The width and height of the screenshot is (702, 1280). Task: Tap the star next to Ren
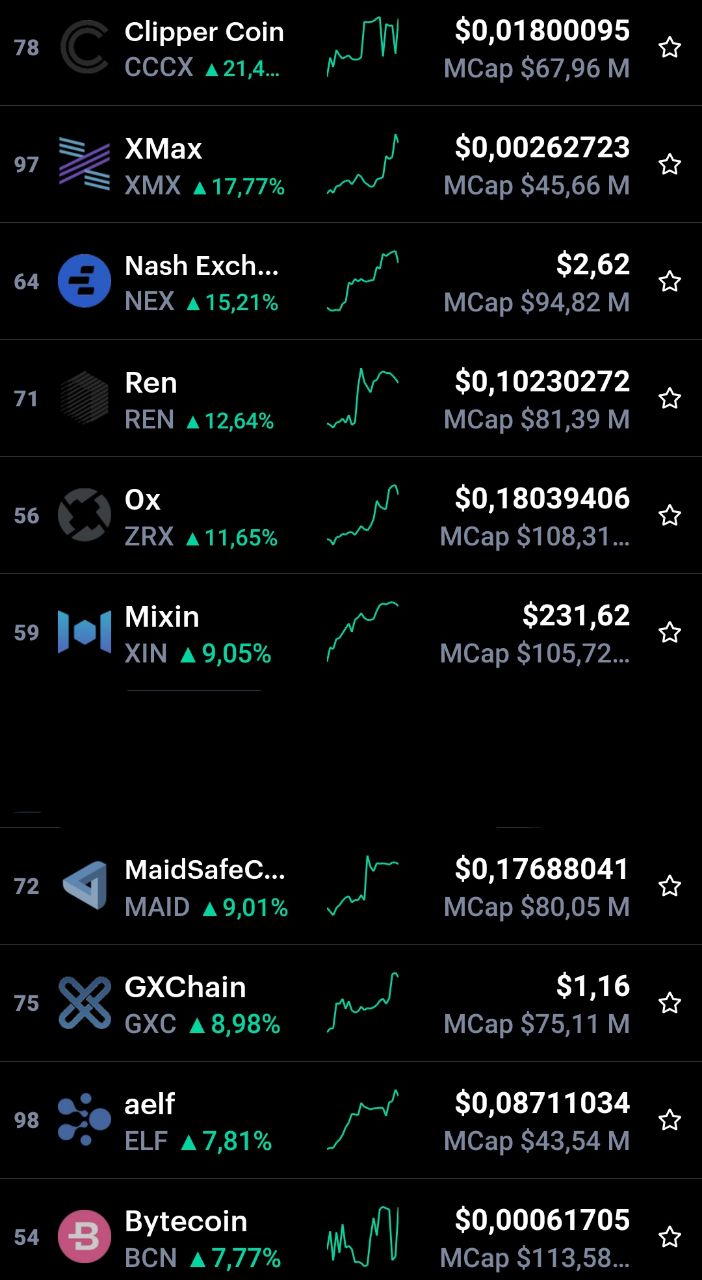pos(670,398)
